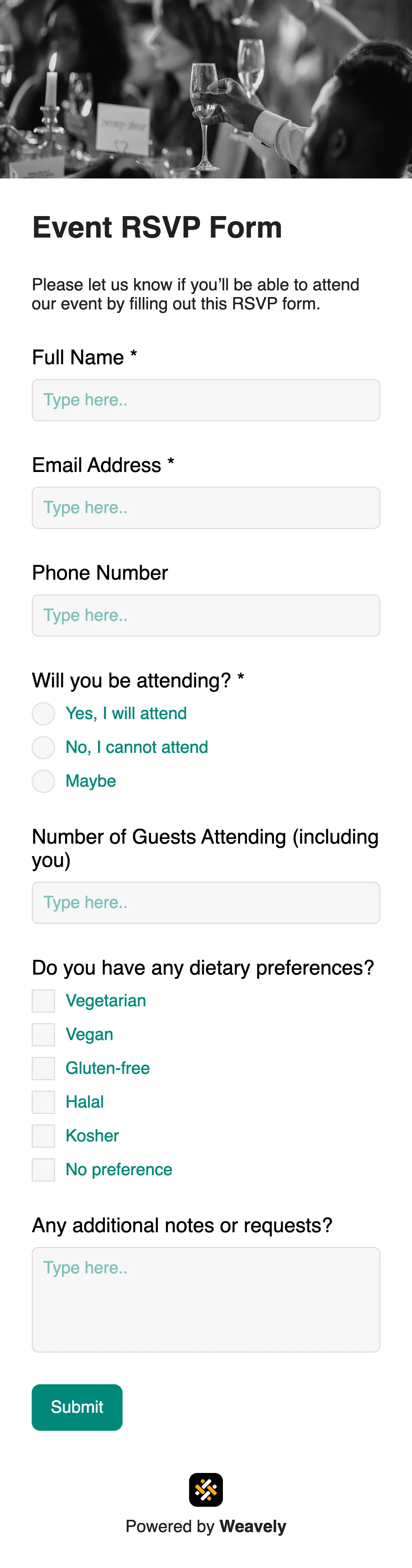
Task: Open the additional notes text area
Action: (206, 1299)
